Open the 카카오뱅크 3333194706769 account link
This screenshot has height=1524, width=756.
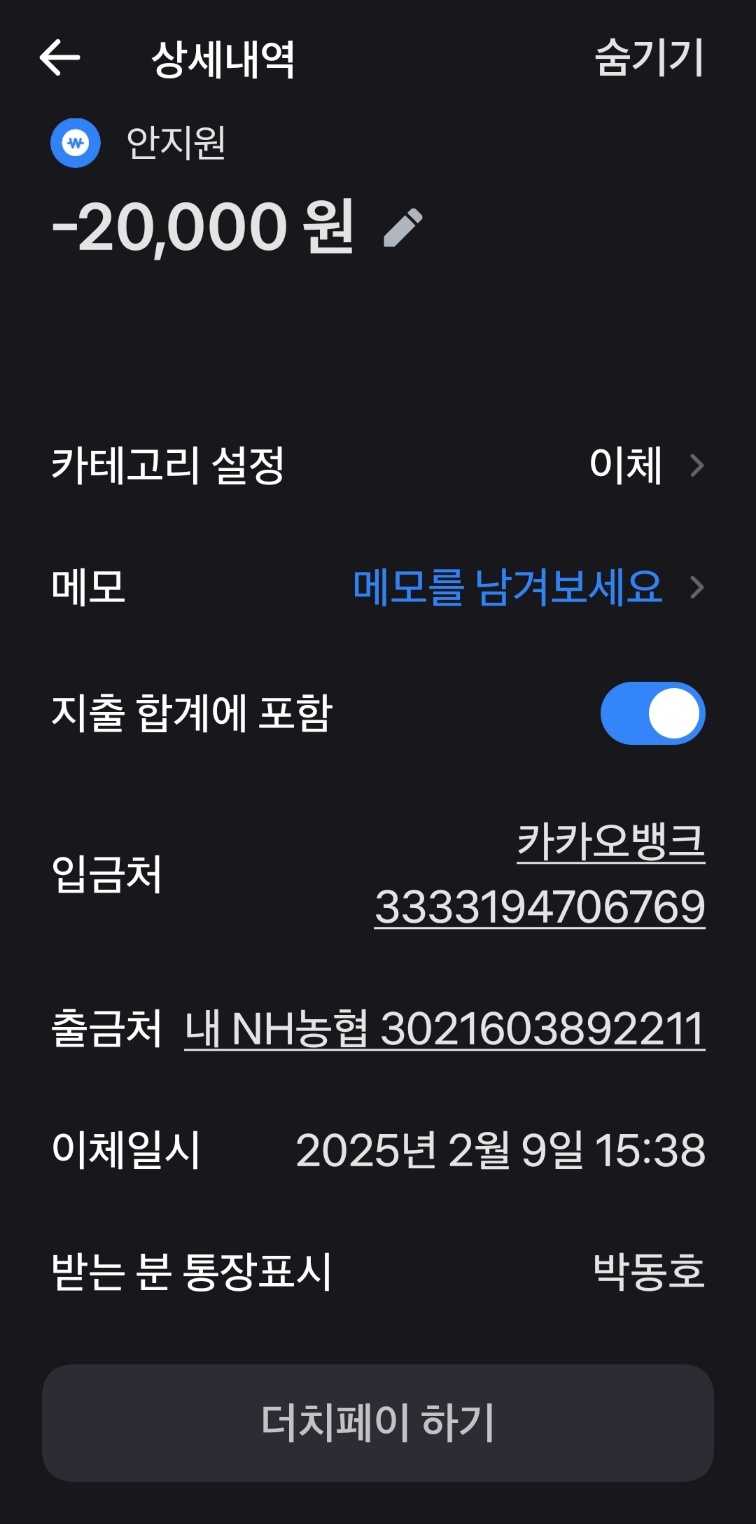pos(540,875)
